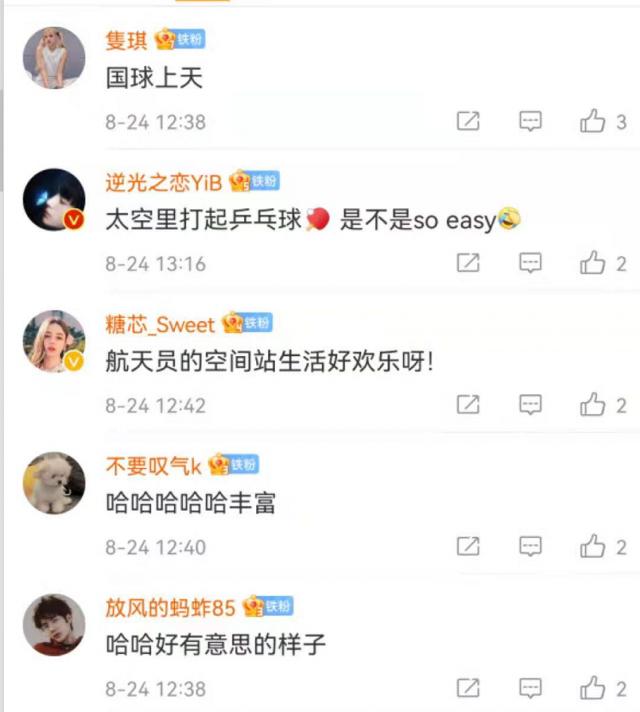Viewport: 640px width, 712px height.
Task: Open the profile of 逆光之恋YiB
Action: point(53,199)
